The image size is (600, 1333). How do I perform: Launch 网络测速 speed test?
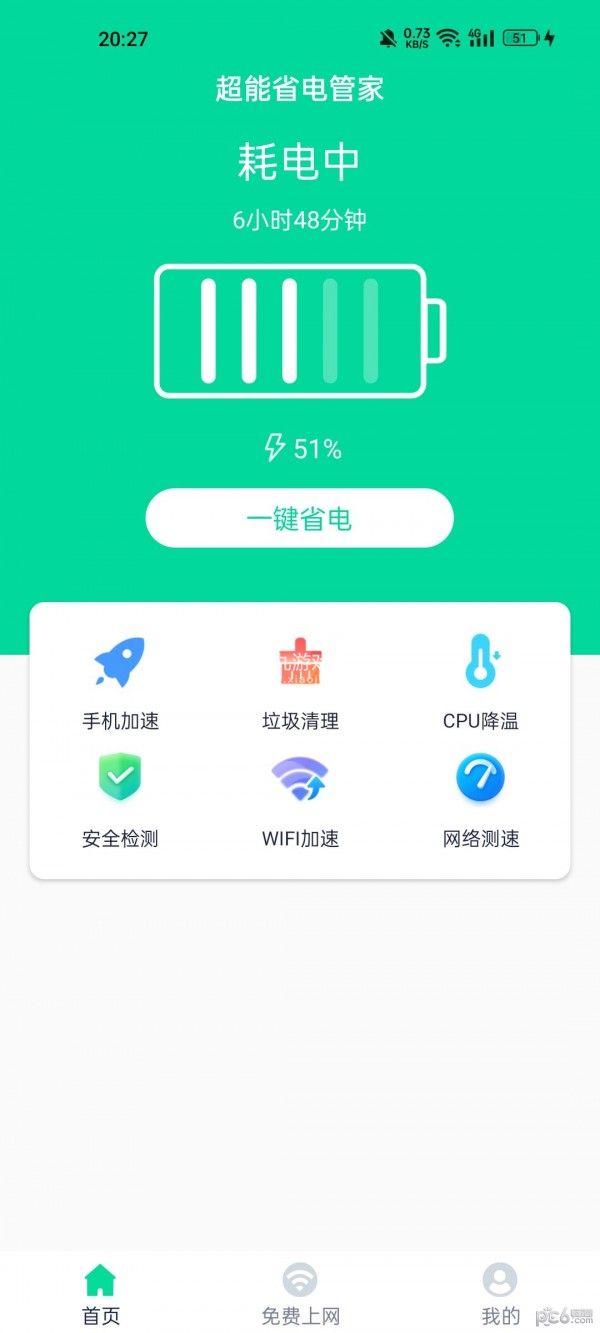(x=480, y=802)
